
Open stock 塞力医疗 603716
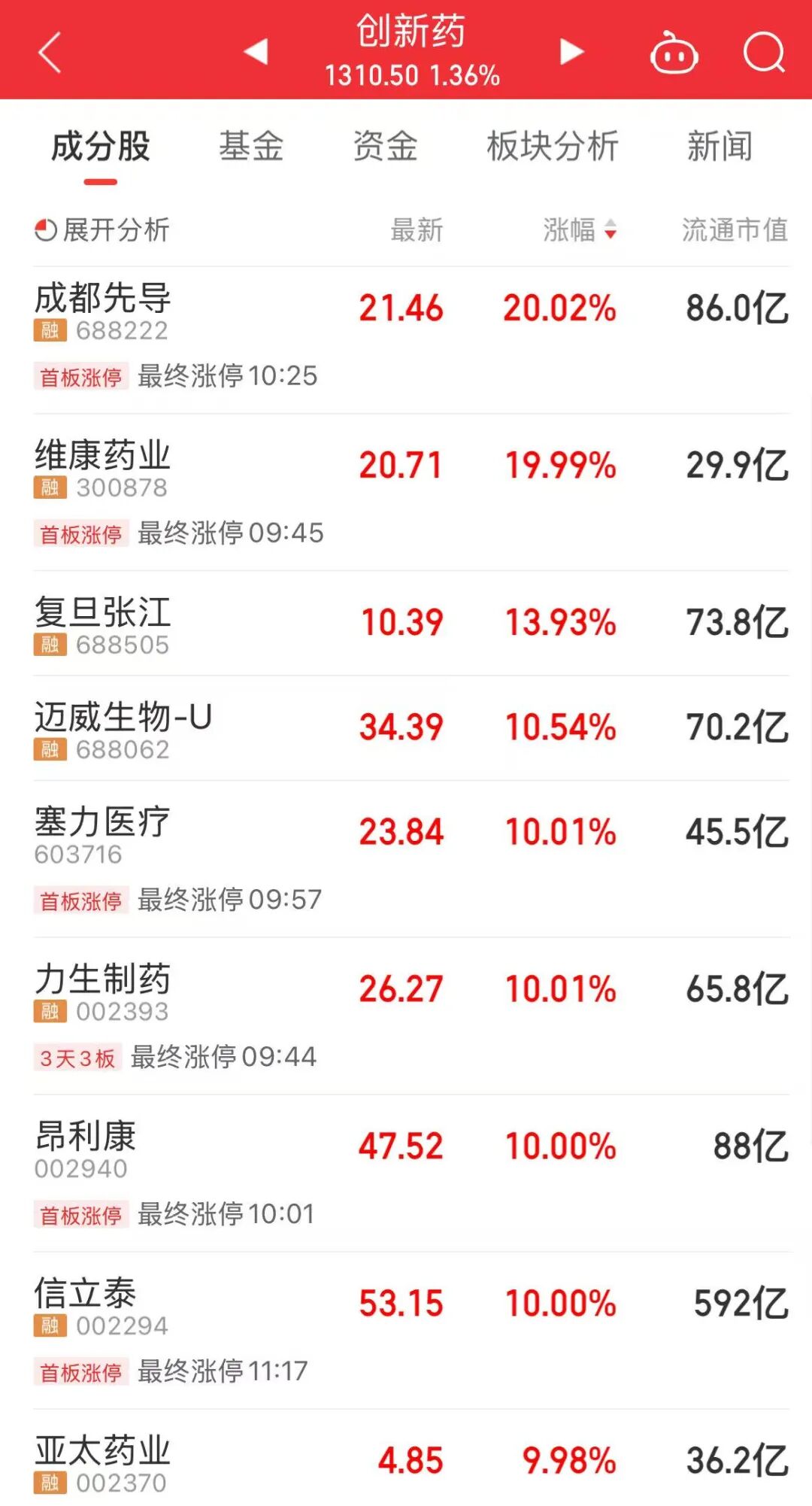coord(103,833)
